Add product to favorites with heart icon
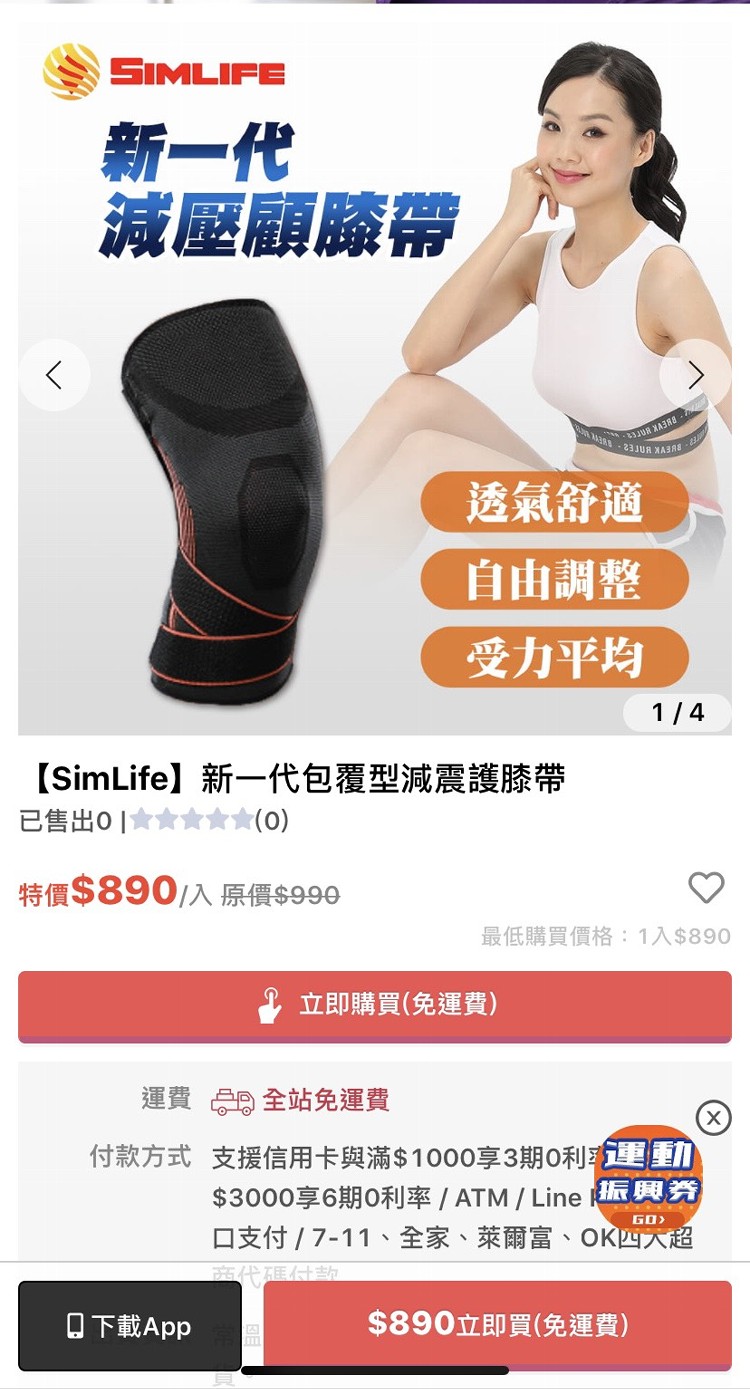Viewport: 750px width, 1389px height. (x=706, y=888)
